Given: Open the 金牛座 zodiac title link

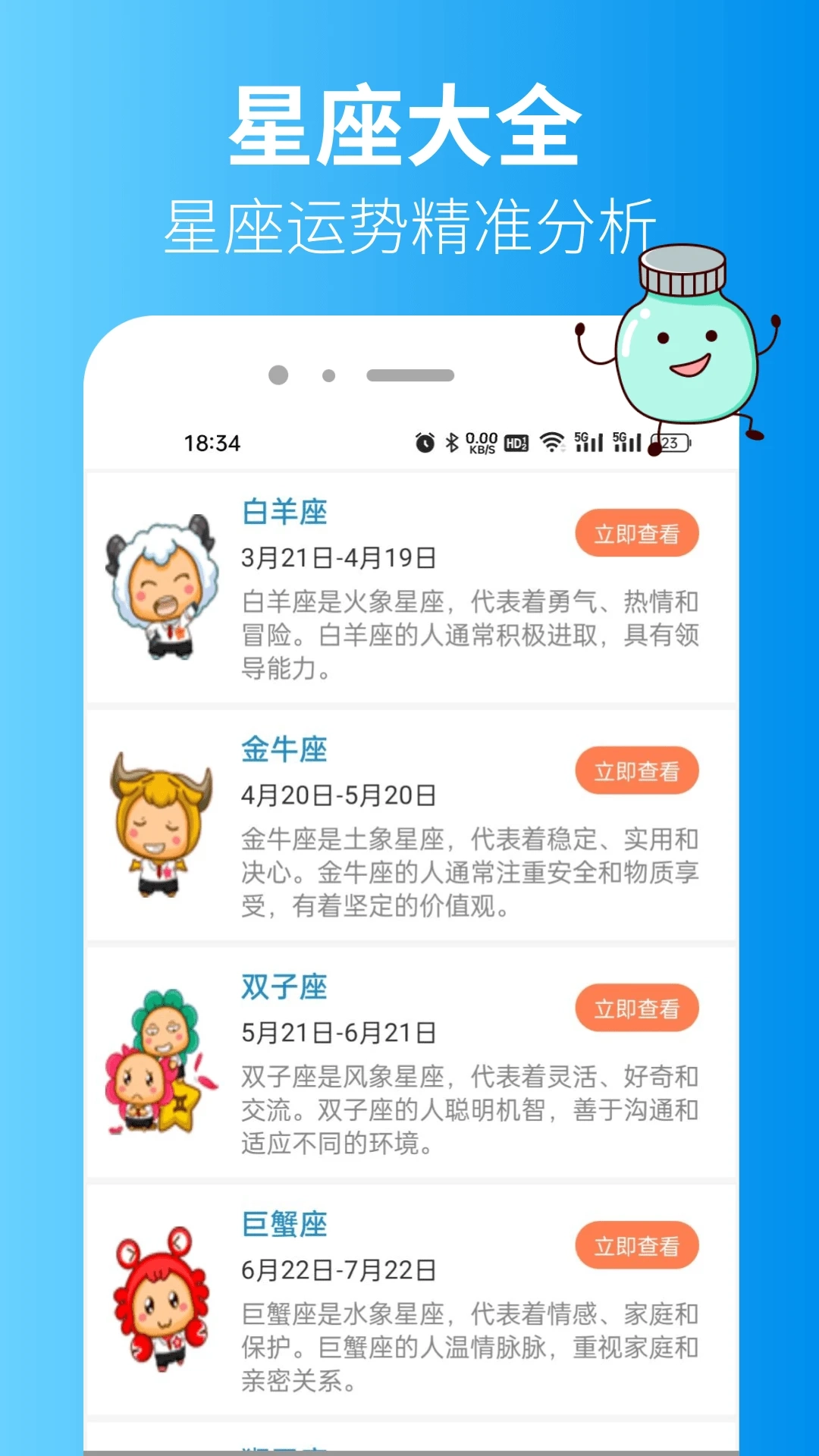Looking at the screenshot, I should pyautogui.click(x=284, y=749).
